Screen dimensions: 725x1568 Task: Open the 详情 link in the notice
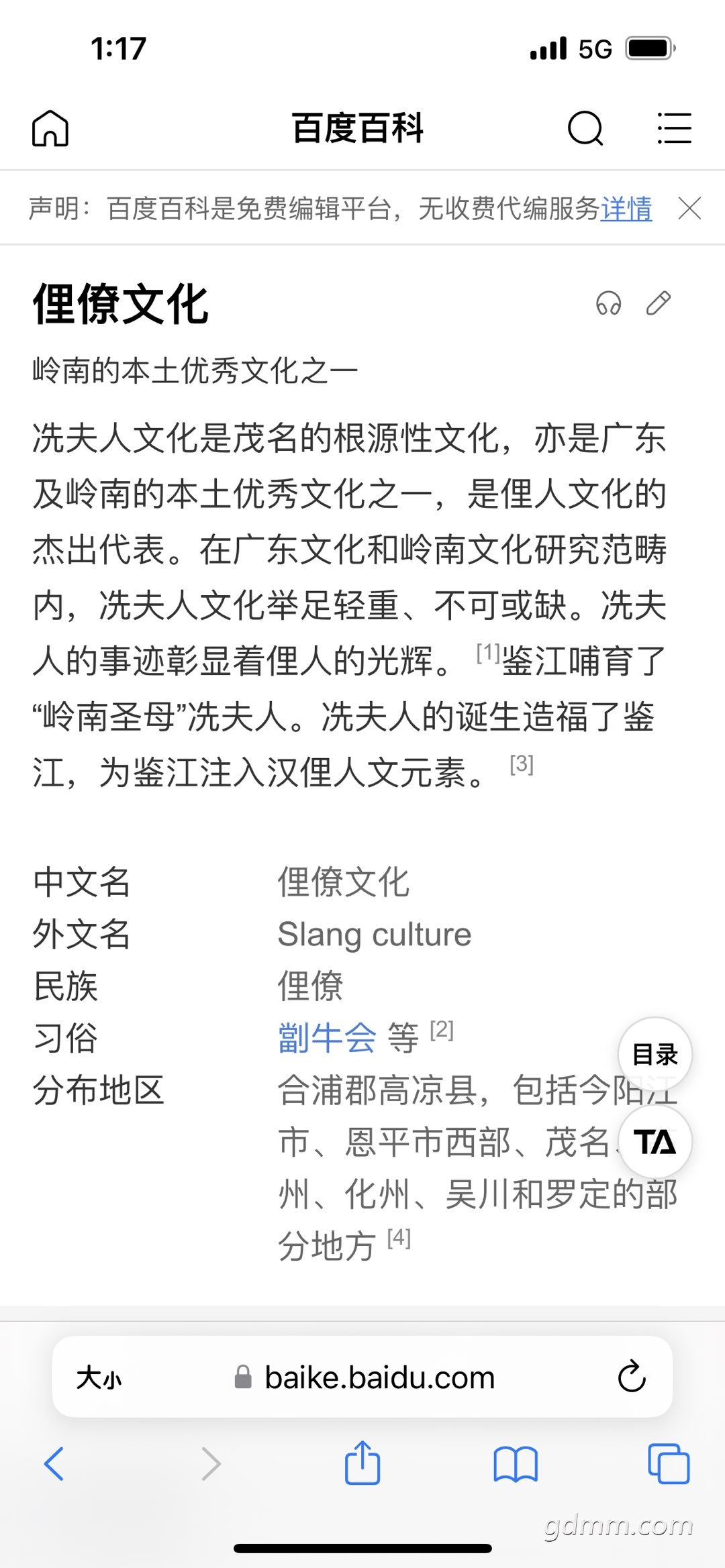(626, 209)
